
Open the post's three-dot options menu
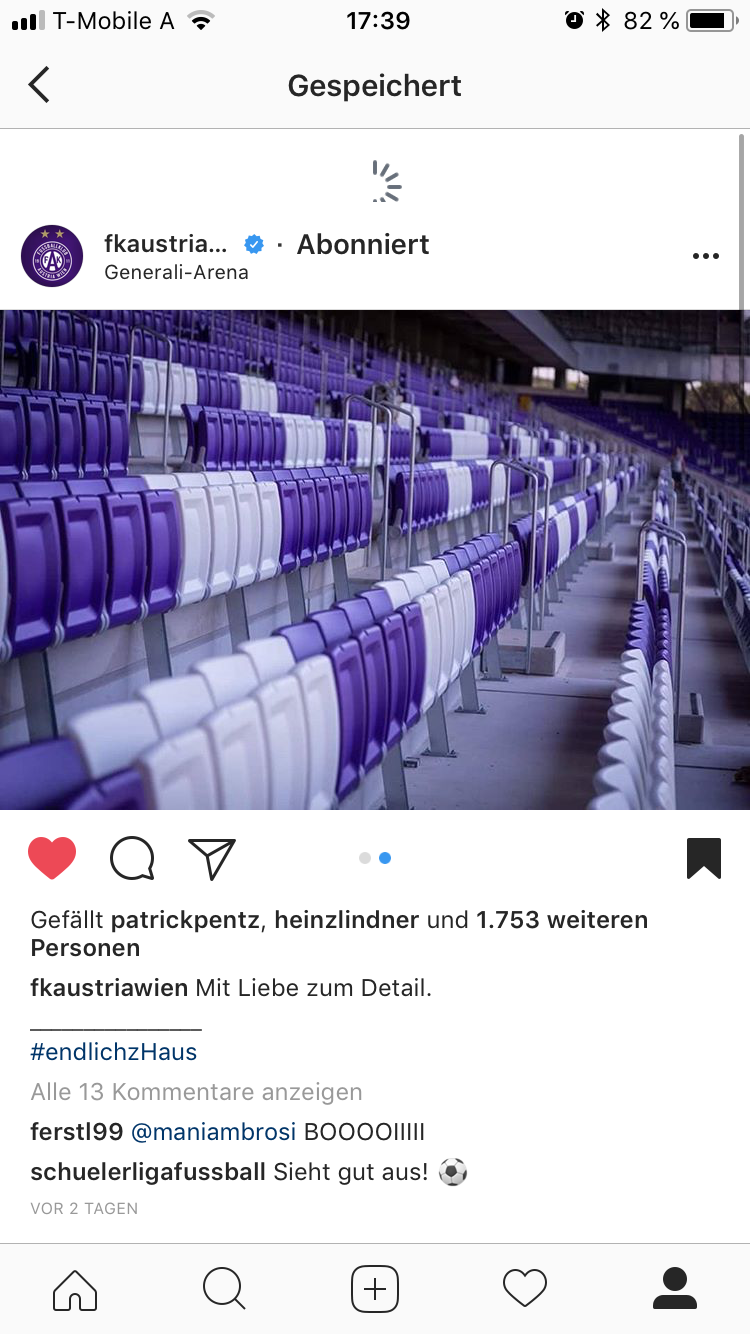coord(706,257)
